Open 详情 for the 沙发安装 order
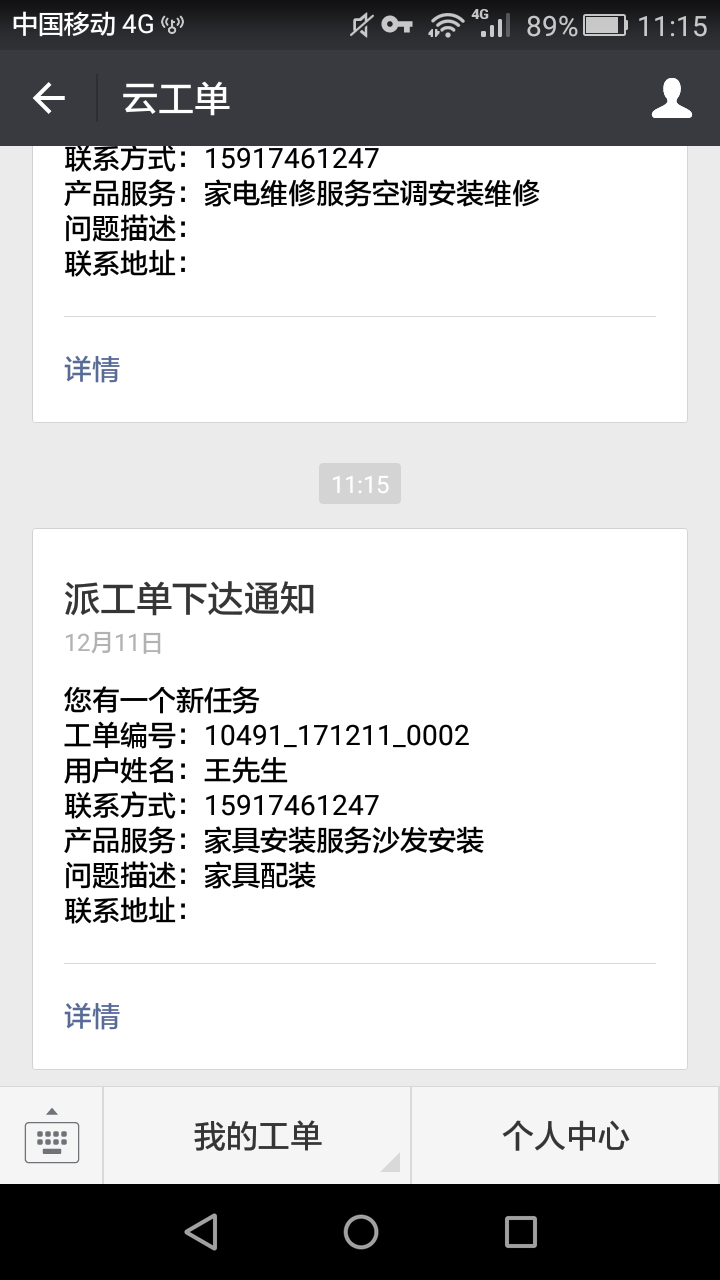 92,1016
